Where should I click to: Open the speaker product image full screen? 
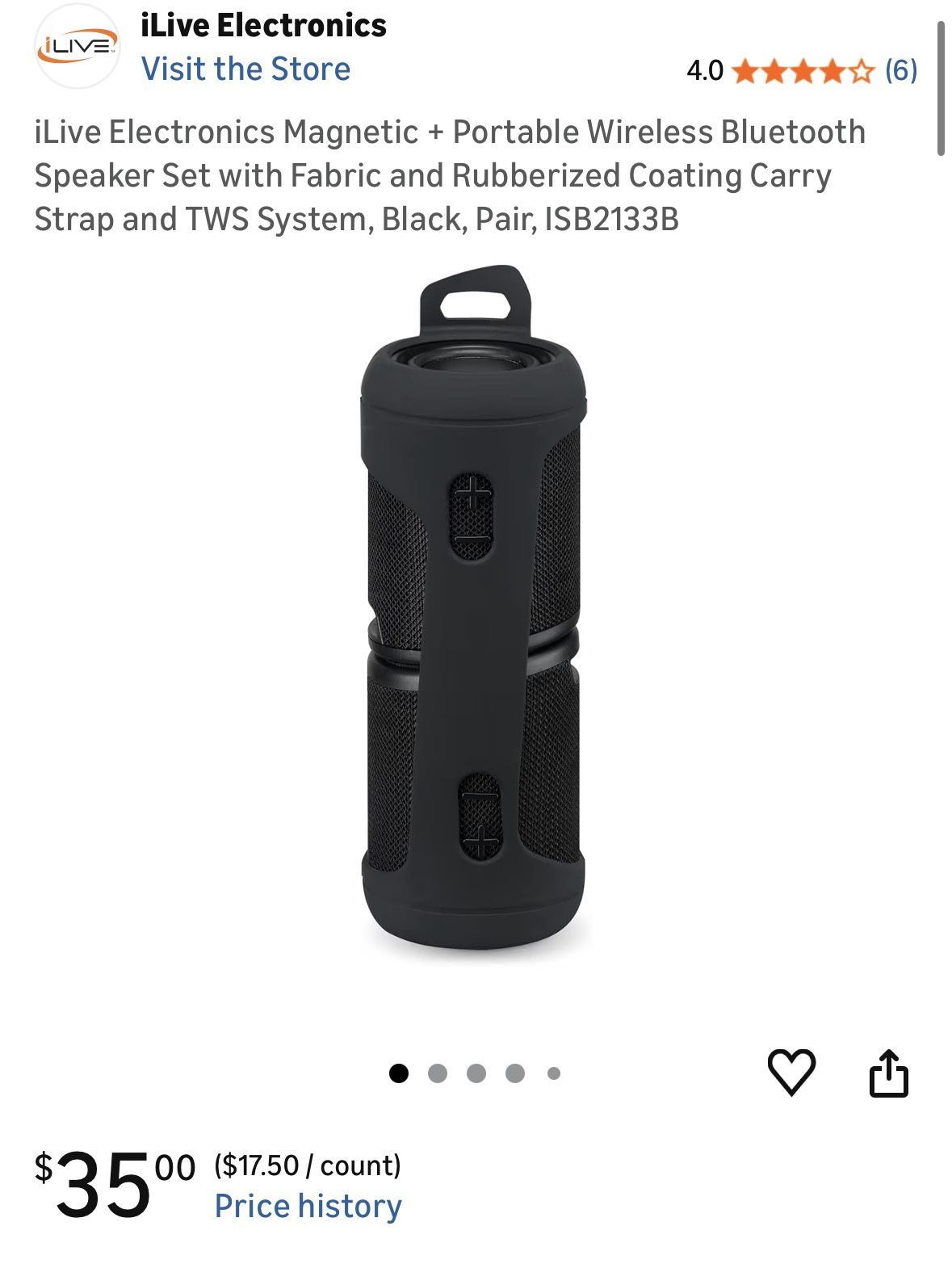point(474,614)
